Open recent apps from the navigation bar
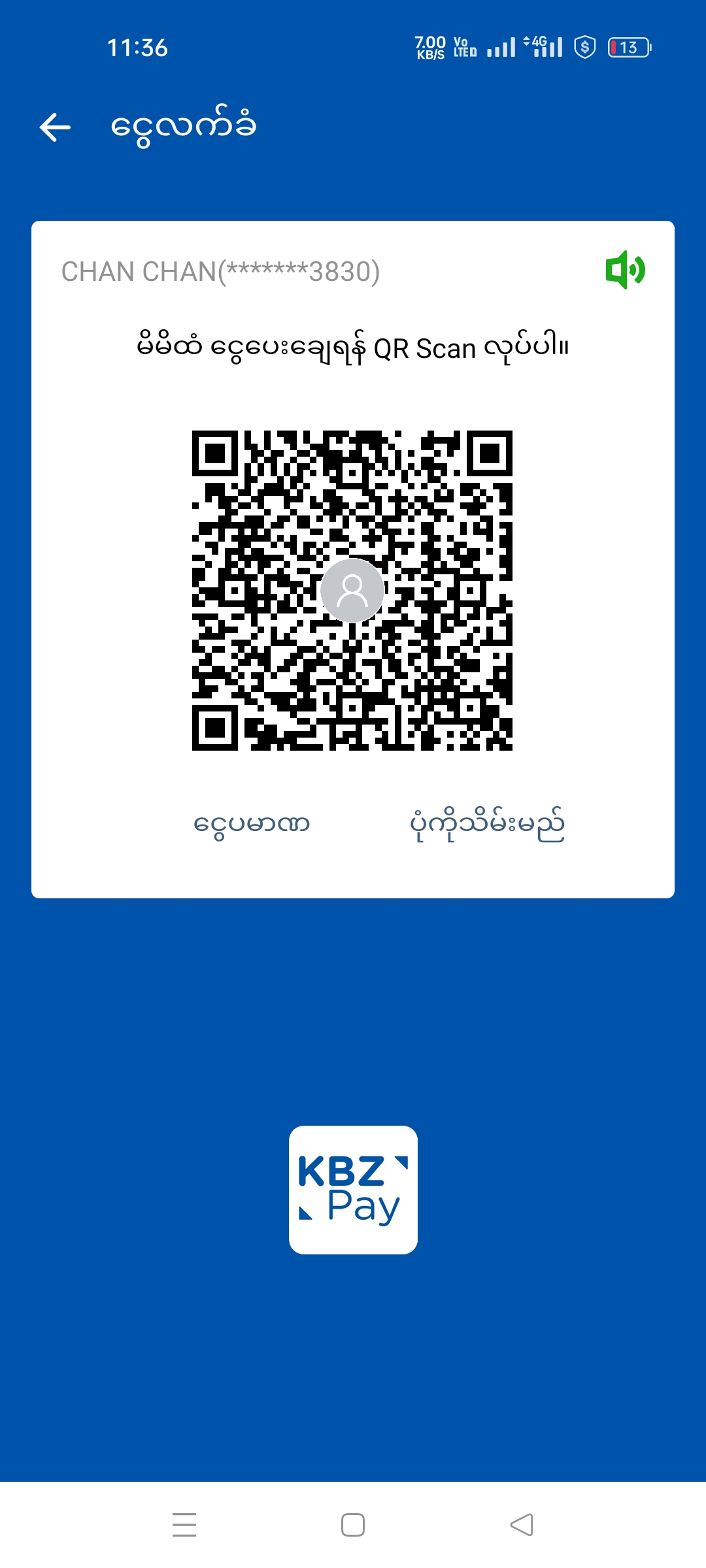This screenshot has height=1568, width=706. pos(184,1524)
